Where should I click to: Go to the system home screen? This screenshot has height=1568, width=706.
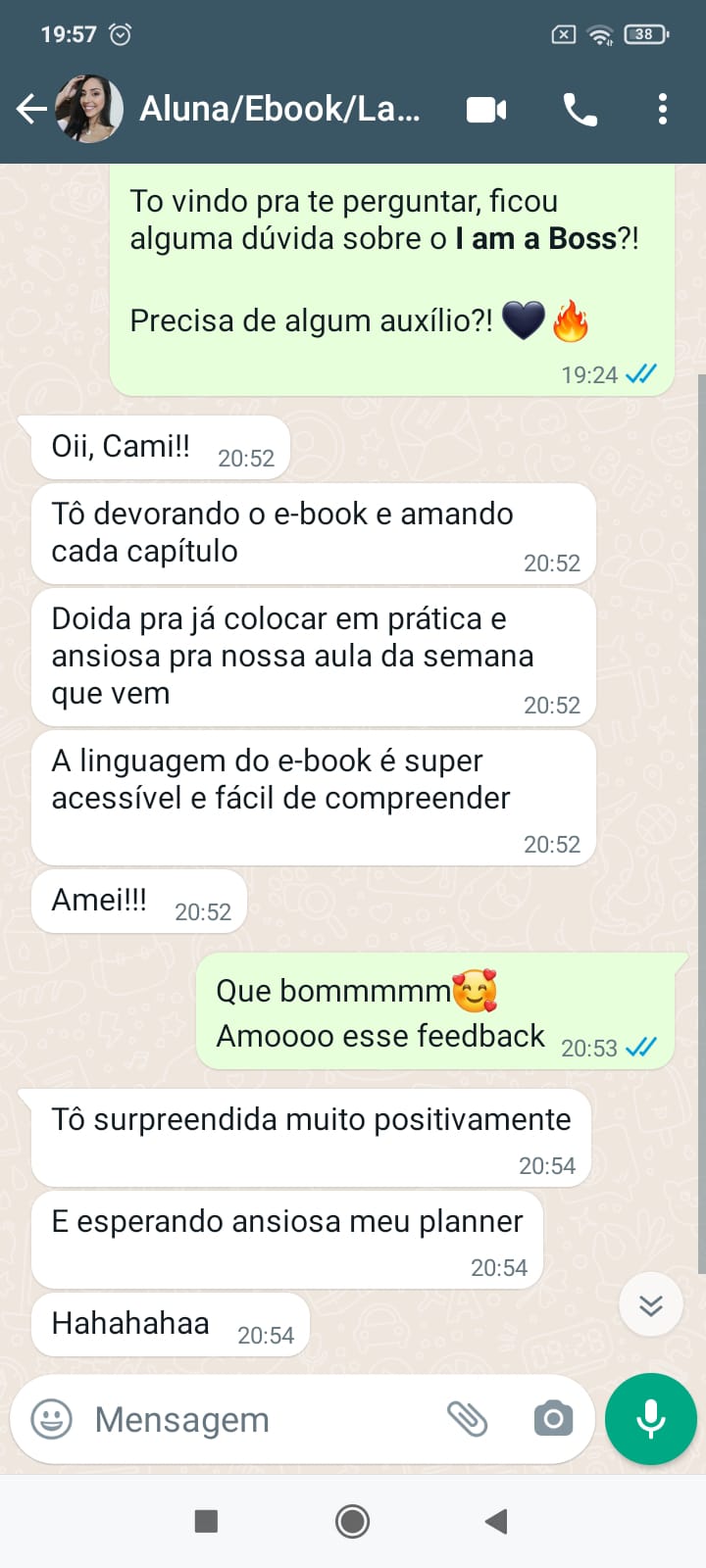coord(352,1521)
